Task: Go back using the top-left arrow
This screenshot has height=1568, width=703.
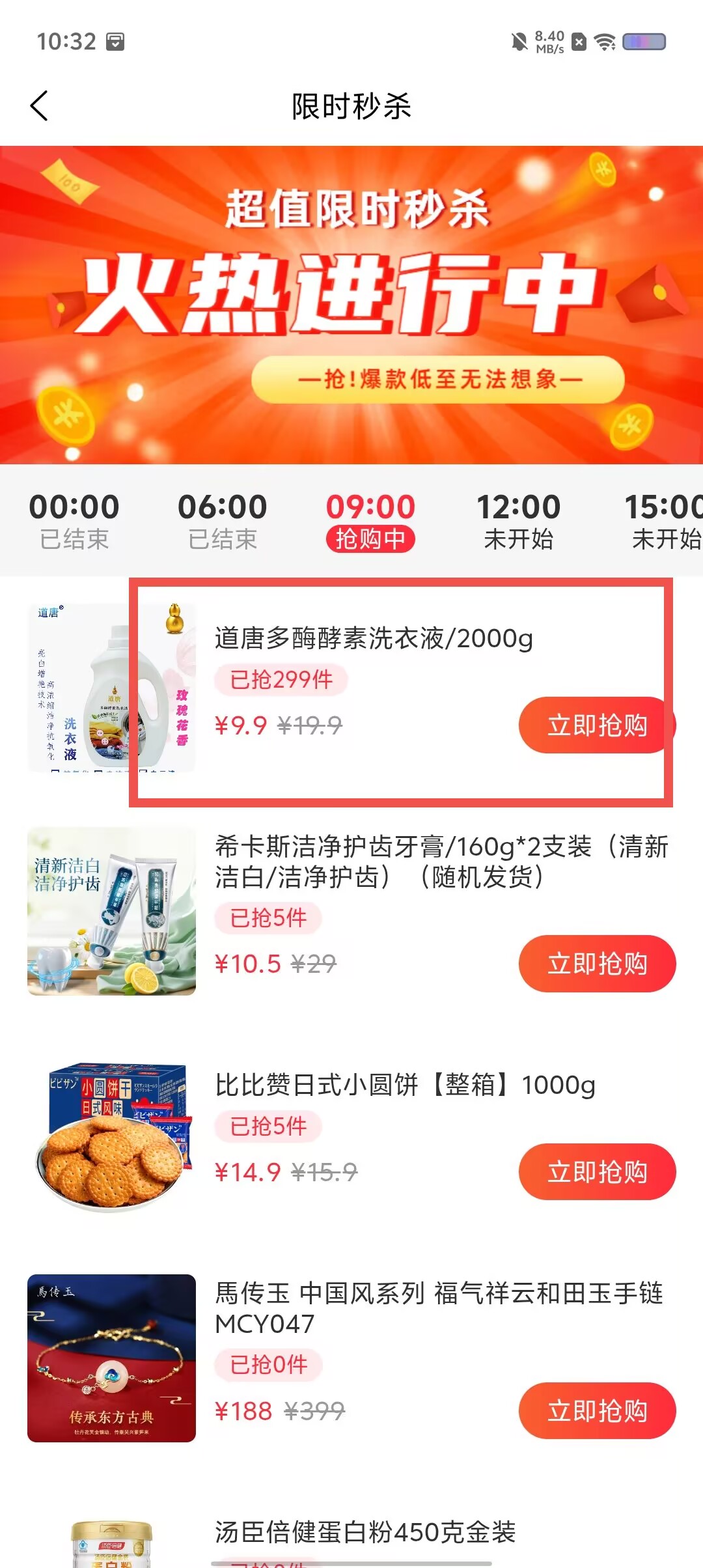Action: [39, 105]
